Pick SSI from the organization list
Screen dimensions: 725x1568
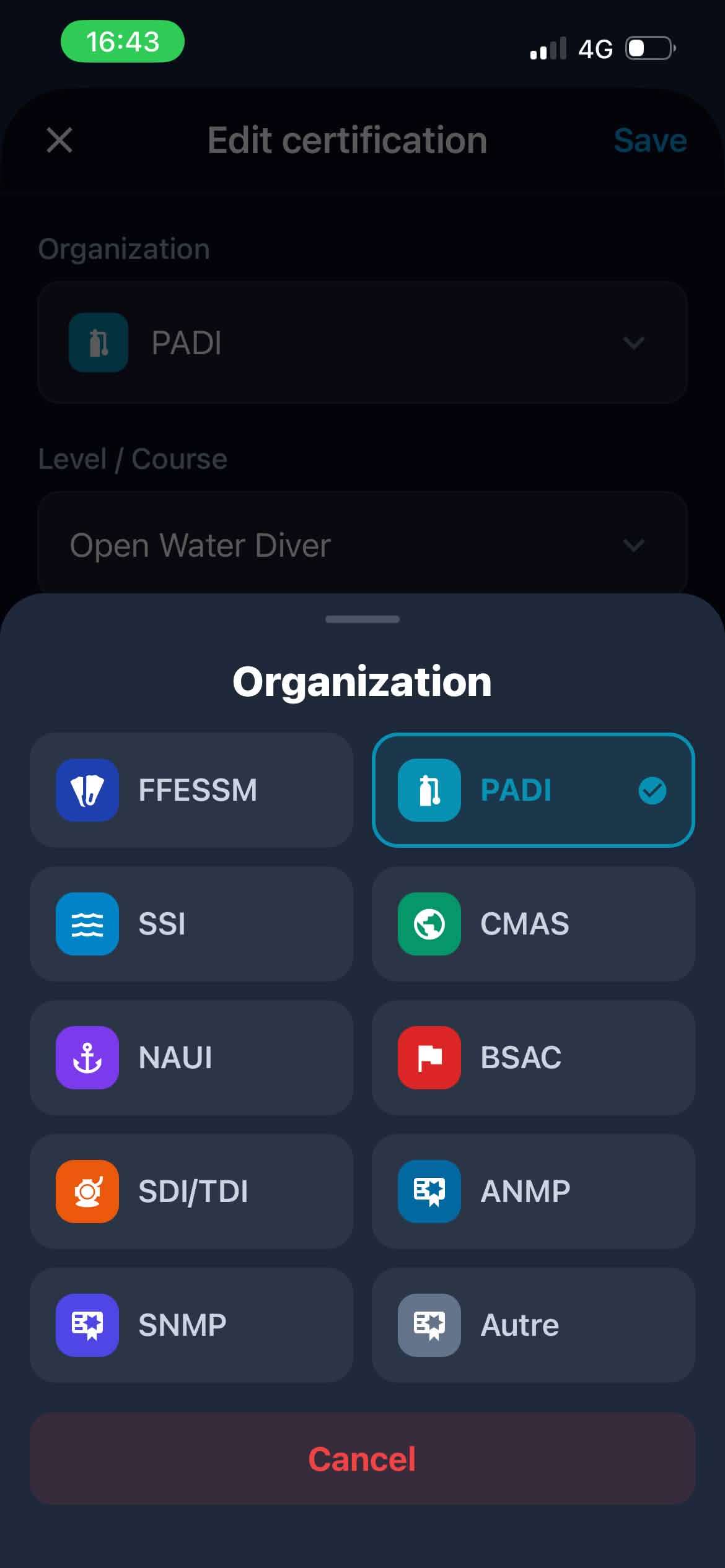(x=191, y=924)
